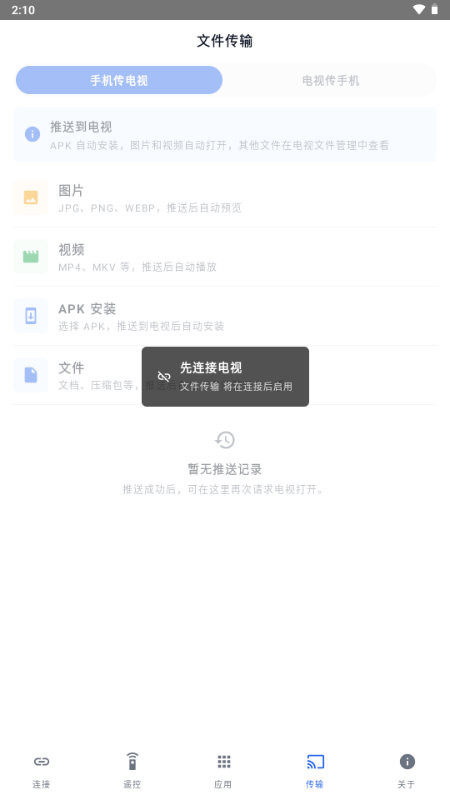Open the 图片 push option
The height and width of the screenshot is (800, 450).
[x=224, y=198]
